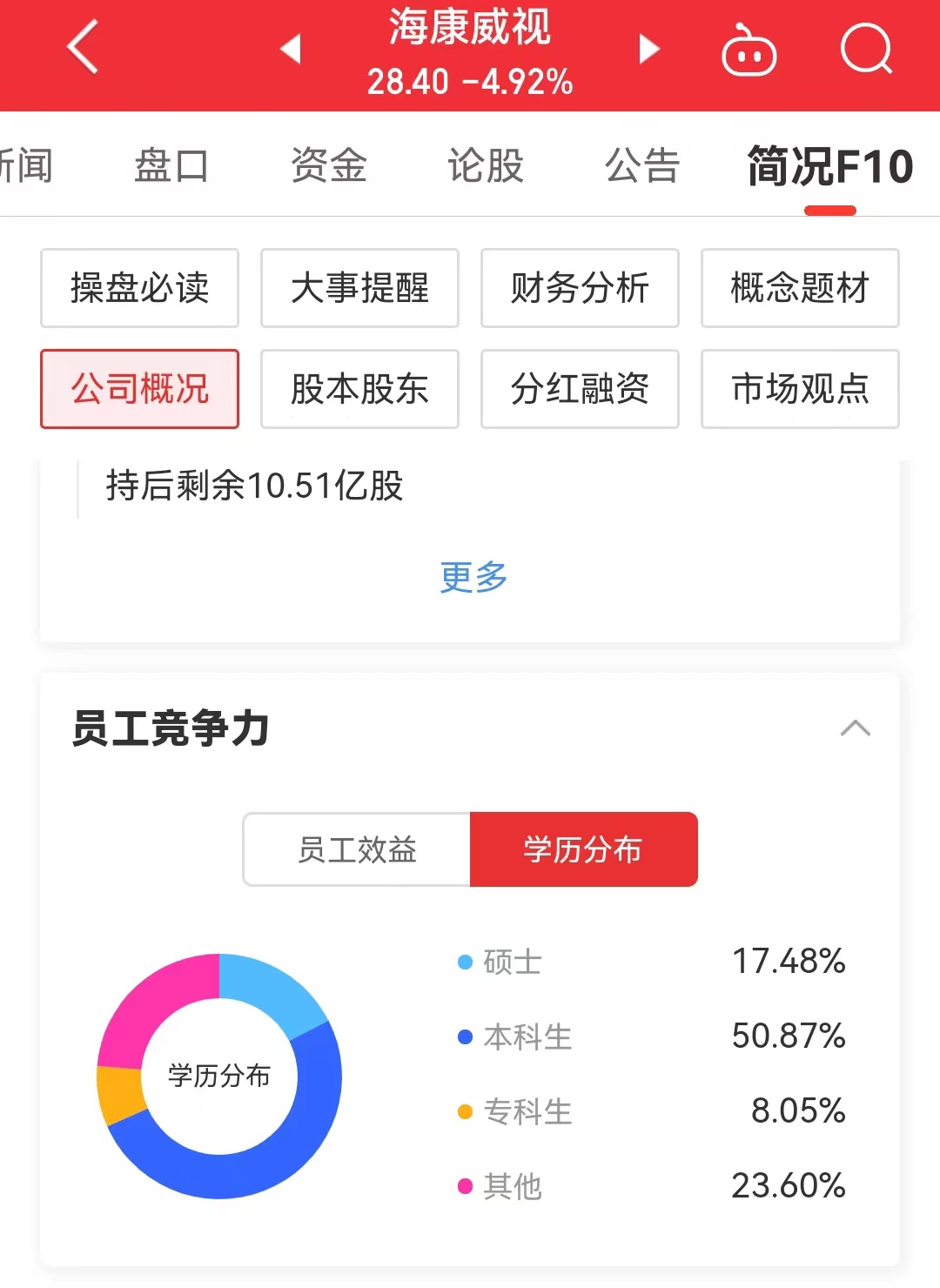Toggle to the 员工效益 view
Viewport: 940px width, 1288px height.
pos(357,850)
